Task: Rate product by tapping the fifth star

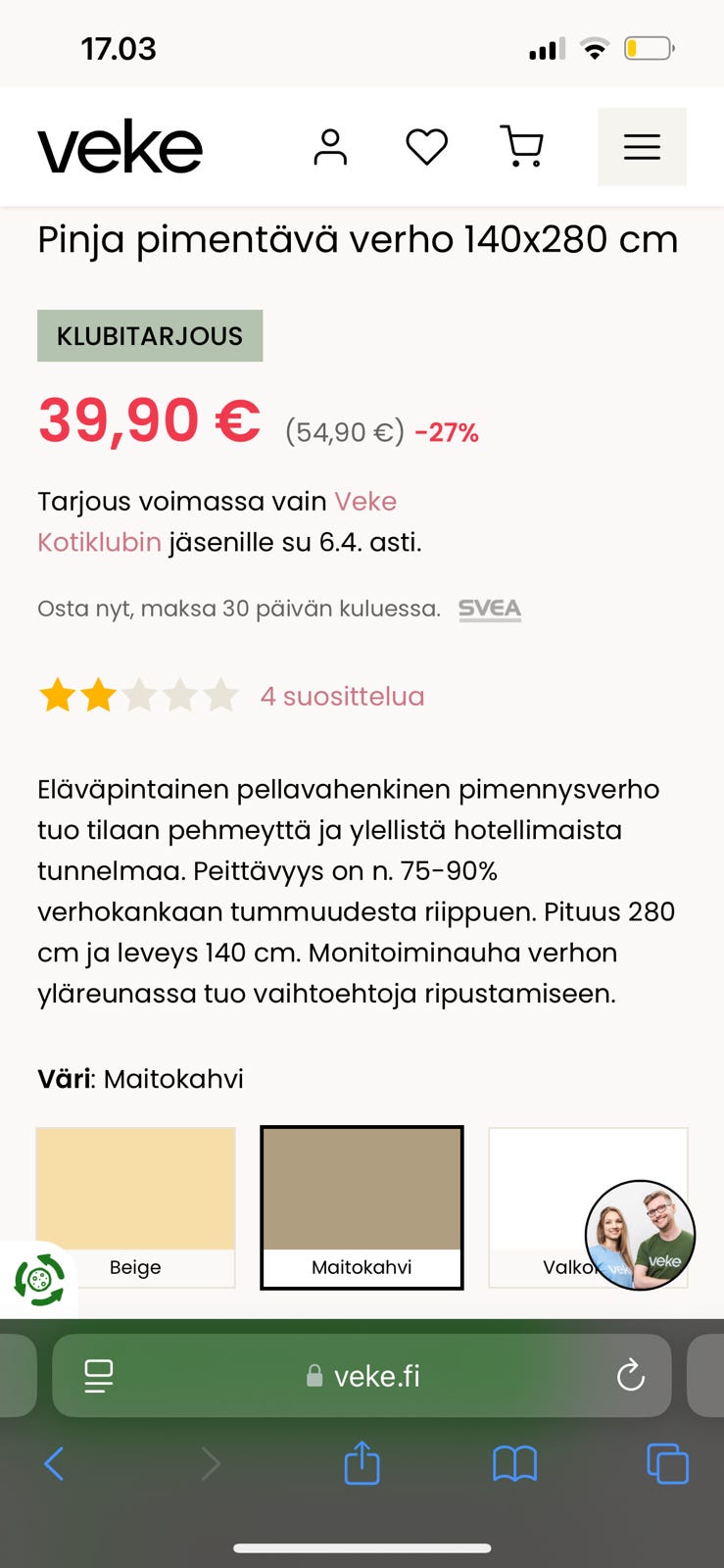Action: (219, 695)
